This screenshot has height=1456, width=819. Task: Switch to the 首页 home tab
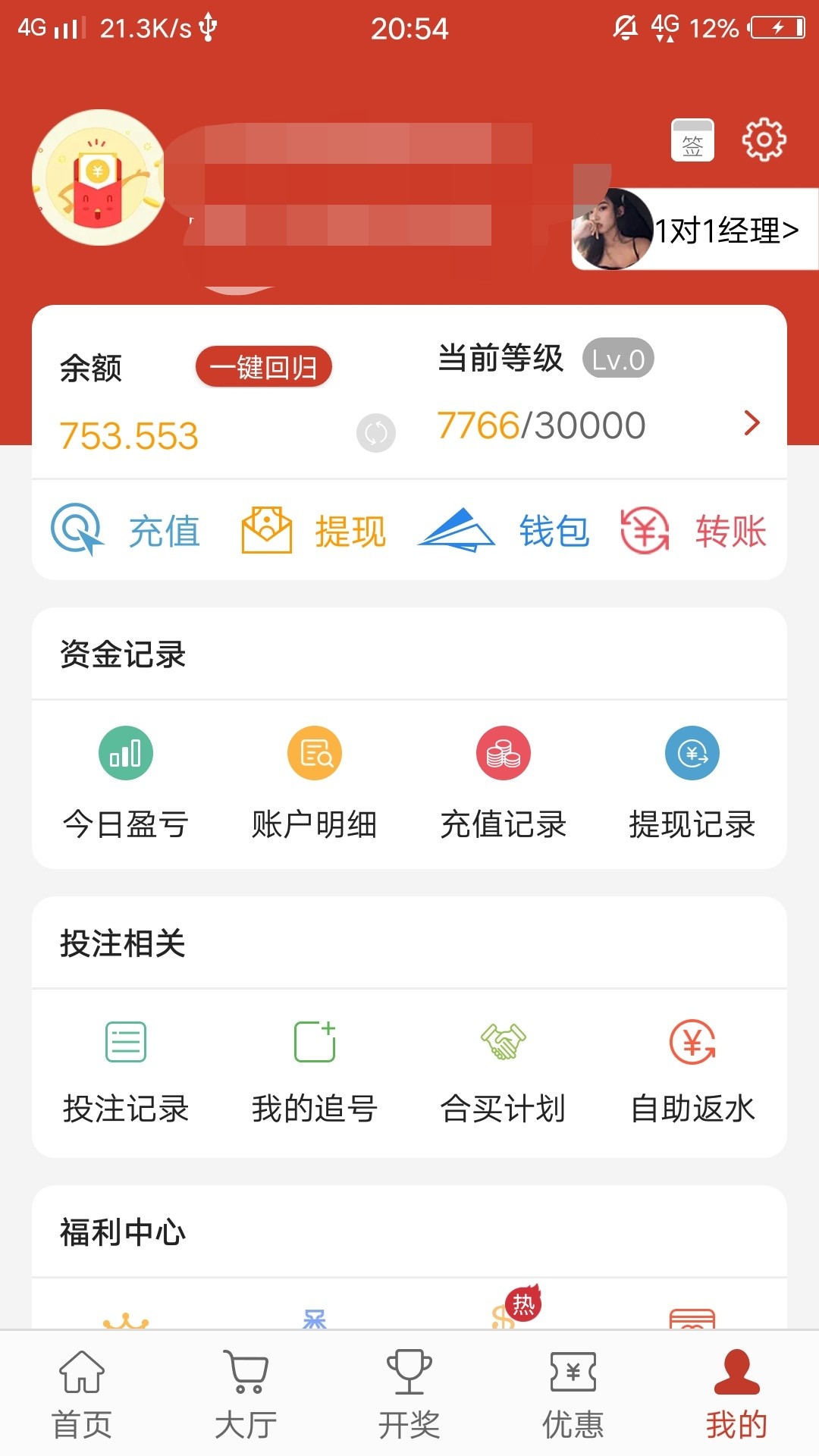point(82,1395)
